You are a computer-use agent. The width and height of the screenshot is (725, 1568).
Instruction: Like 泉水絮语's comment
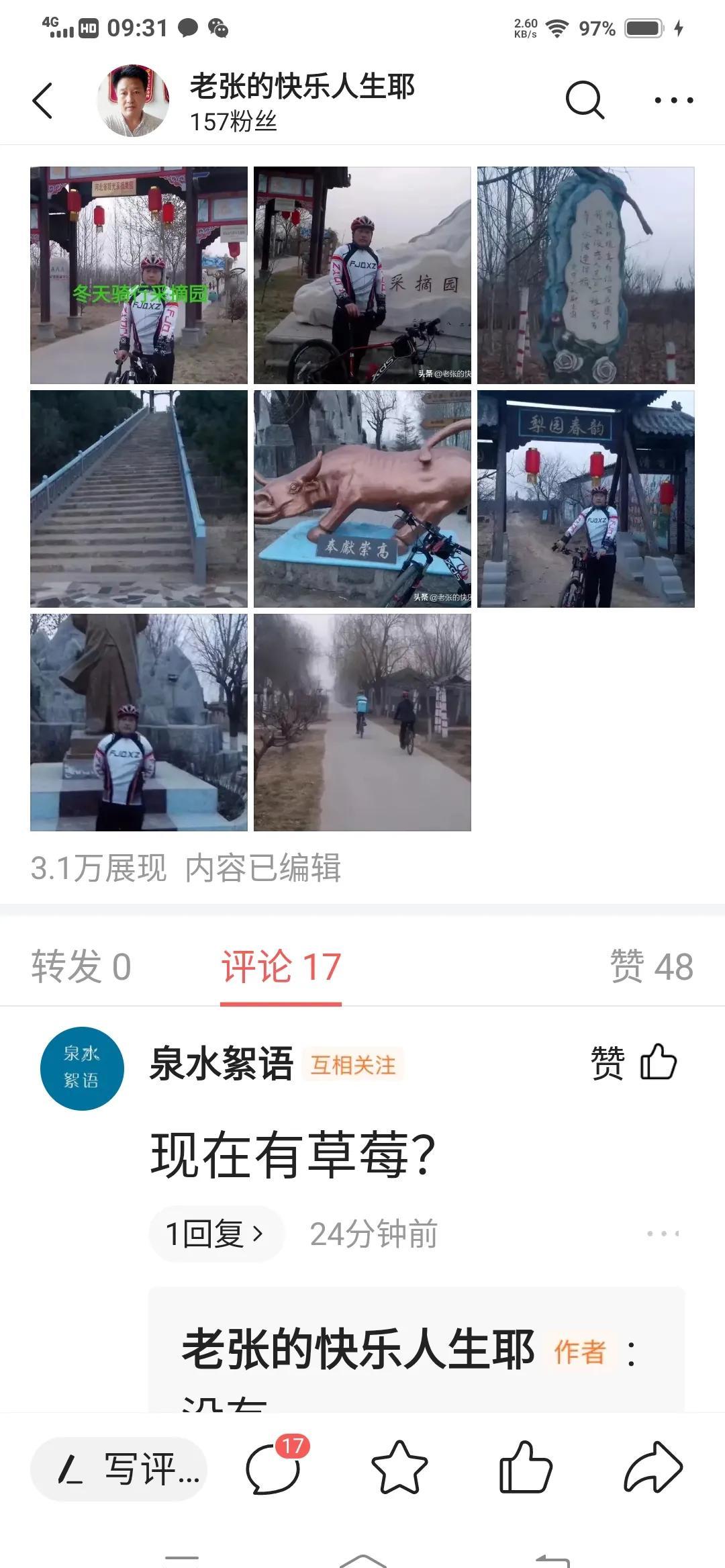634,1062
